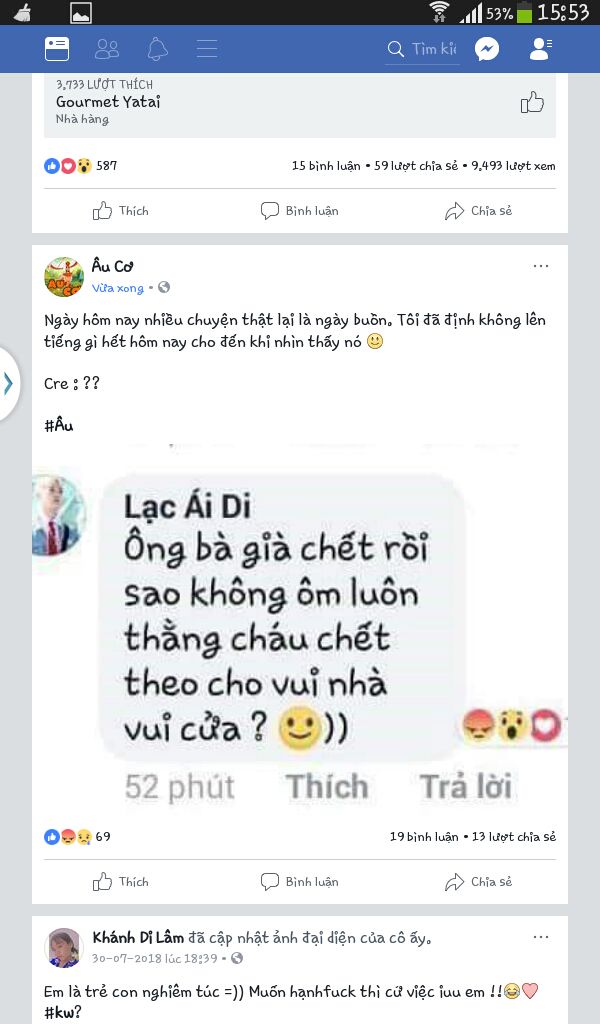Tap Chia sẻ under the Gourmet Yatai post

pyautogui.click(x=478, y=210)
